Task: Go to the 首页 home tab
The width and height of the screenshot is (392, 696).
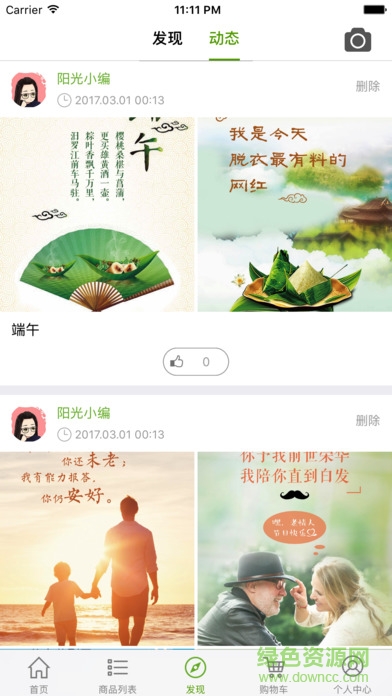Action: [x=39, y=675]
